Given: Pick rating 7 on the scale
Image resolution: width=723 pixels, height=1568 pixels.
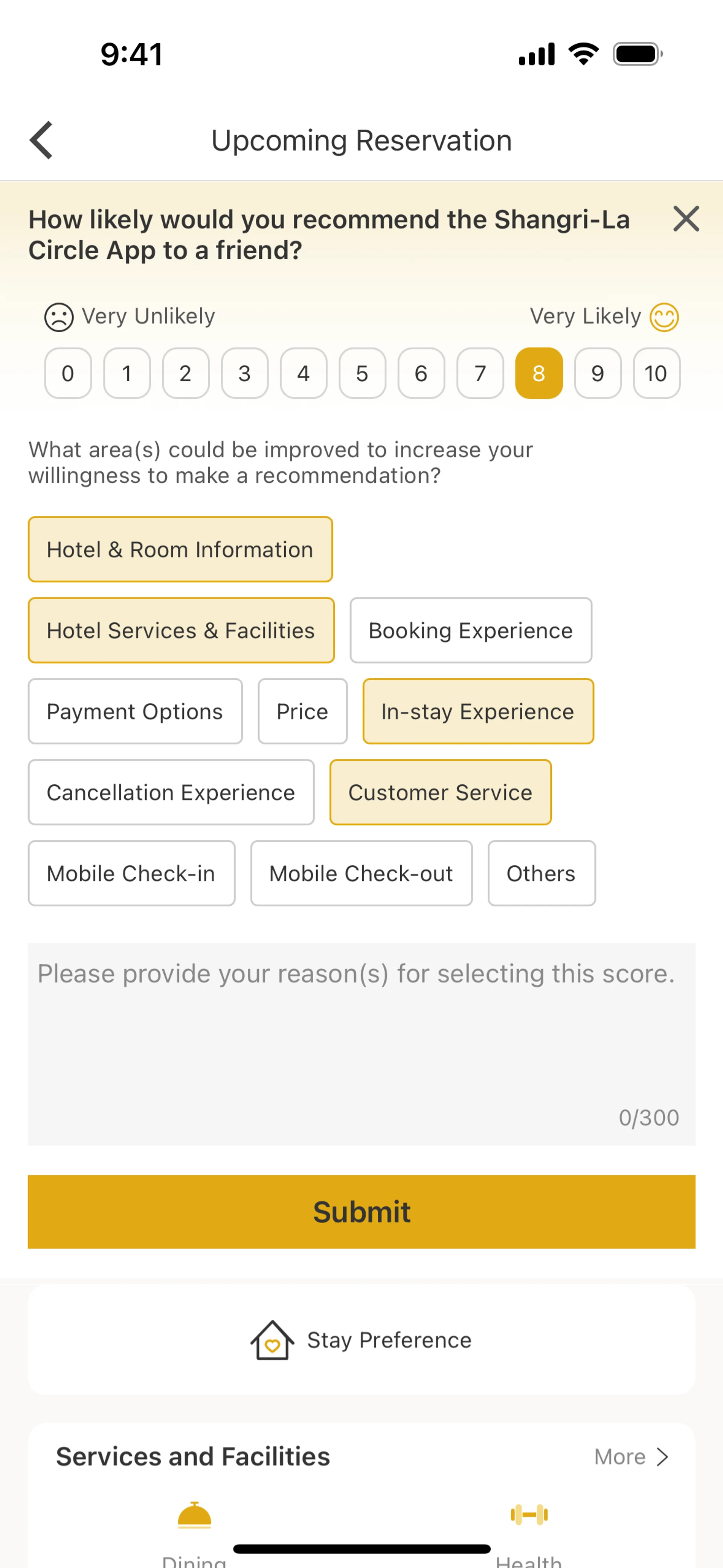Looking at the screenshot, I should point(480,373).
